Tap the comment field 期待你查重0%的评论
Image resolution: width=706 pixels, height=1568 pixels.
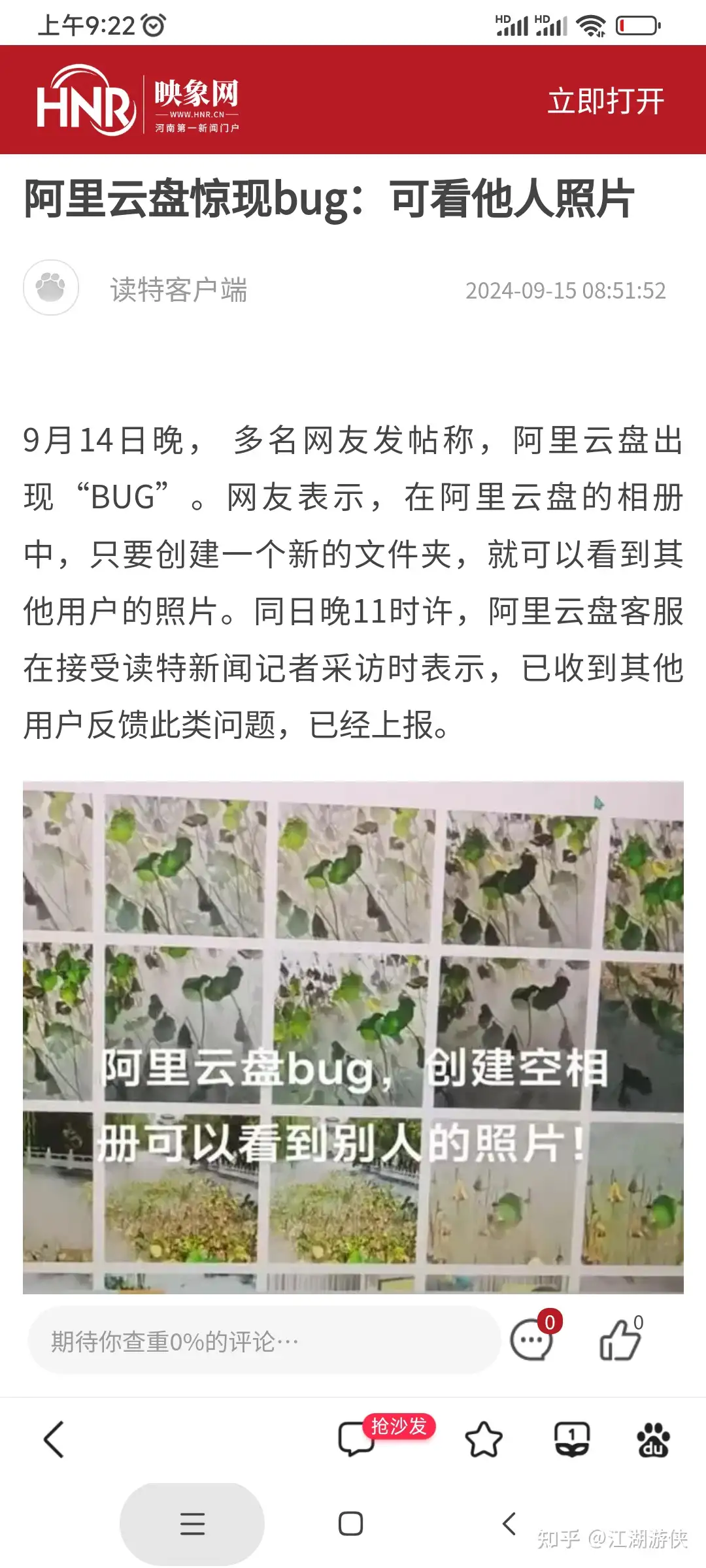click(263, 1341)
